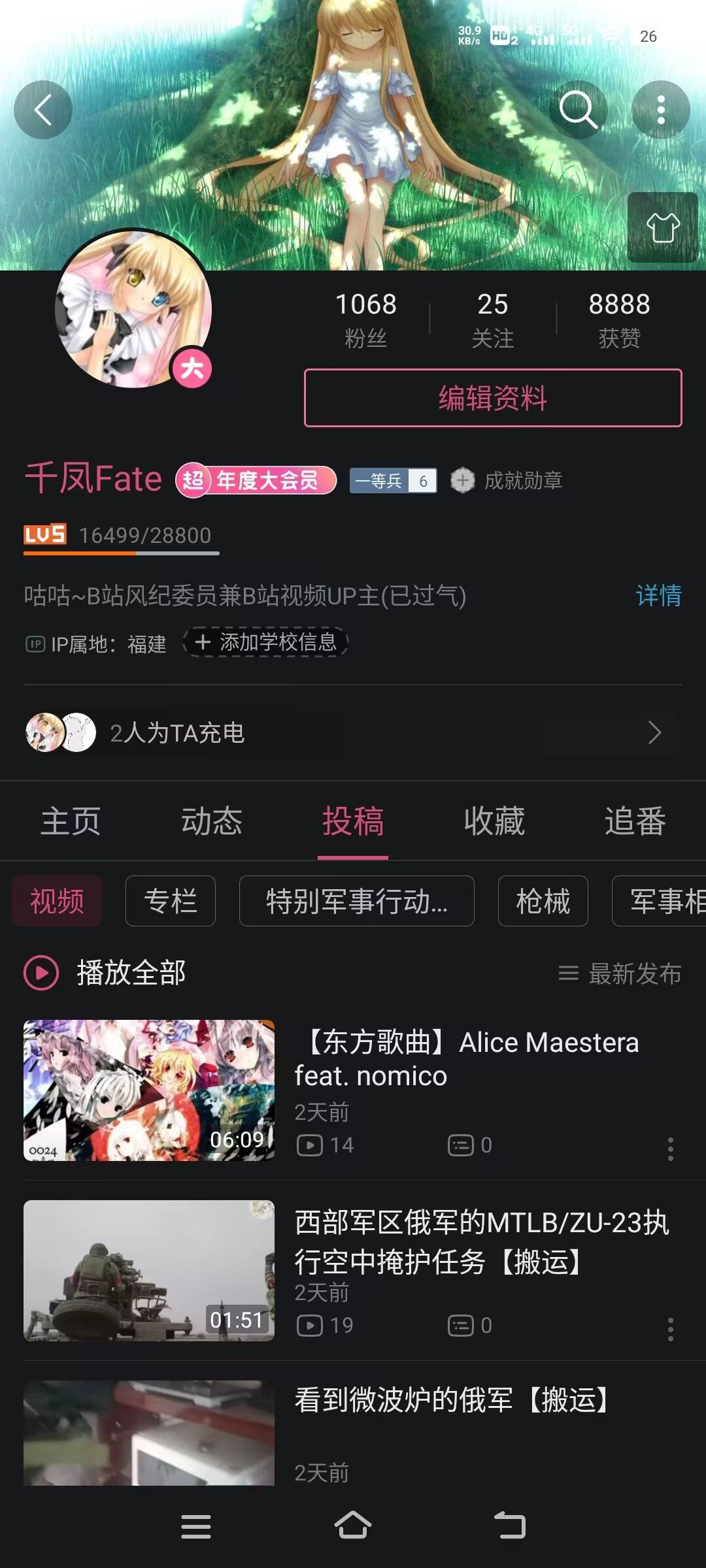Select the 枪械 chip
Viewport: 706px width, 1568px height.
pos(543,901)
